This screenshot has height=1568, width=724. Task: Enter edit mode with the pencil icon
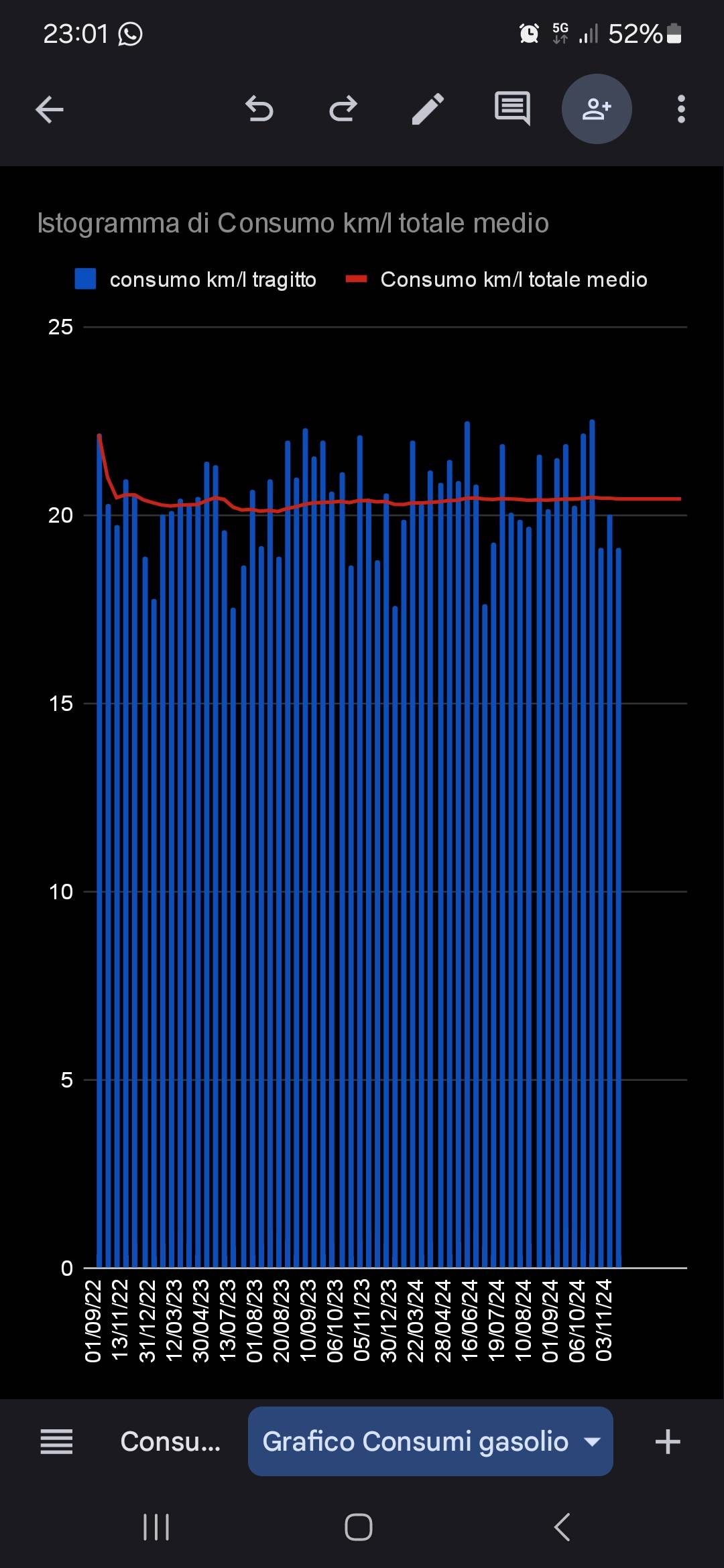pyautogui.click(x=428, y=109)
